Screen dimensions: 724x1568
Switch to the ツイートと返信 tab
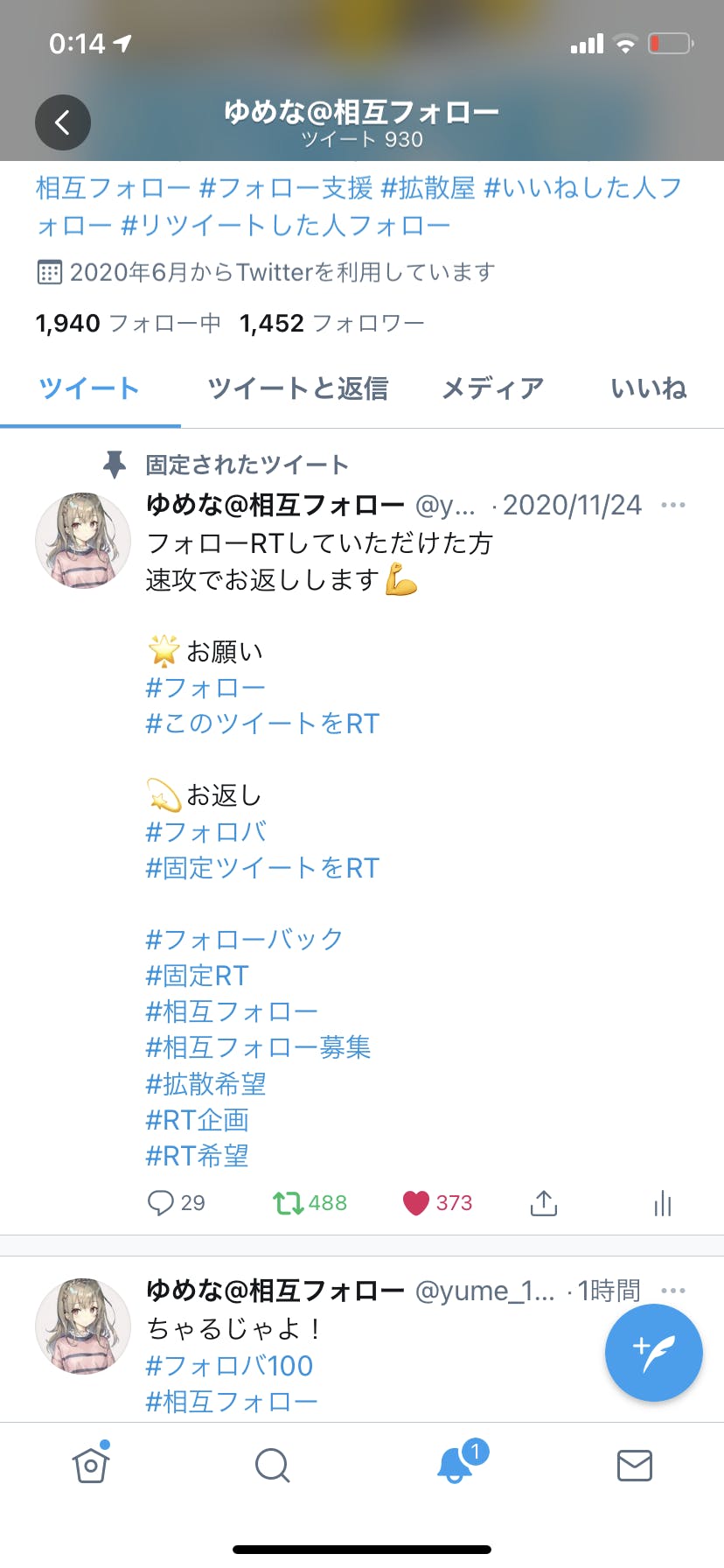[x=297, y=388]
